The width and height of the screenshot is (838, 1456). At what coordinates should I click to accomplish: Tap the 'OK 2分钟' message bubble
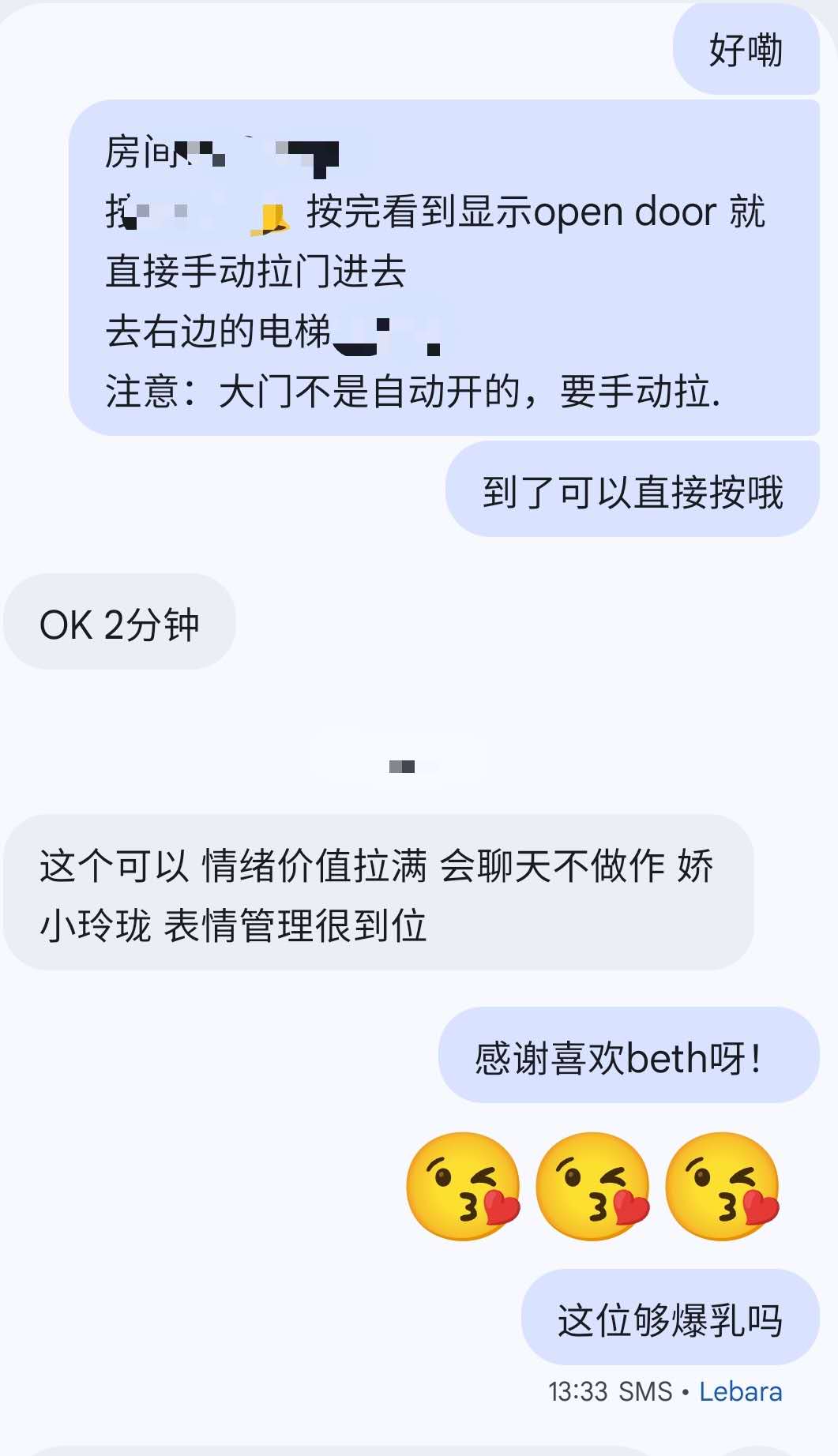119,624
